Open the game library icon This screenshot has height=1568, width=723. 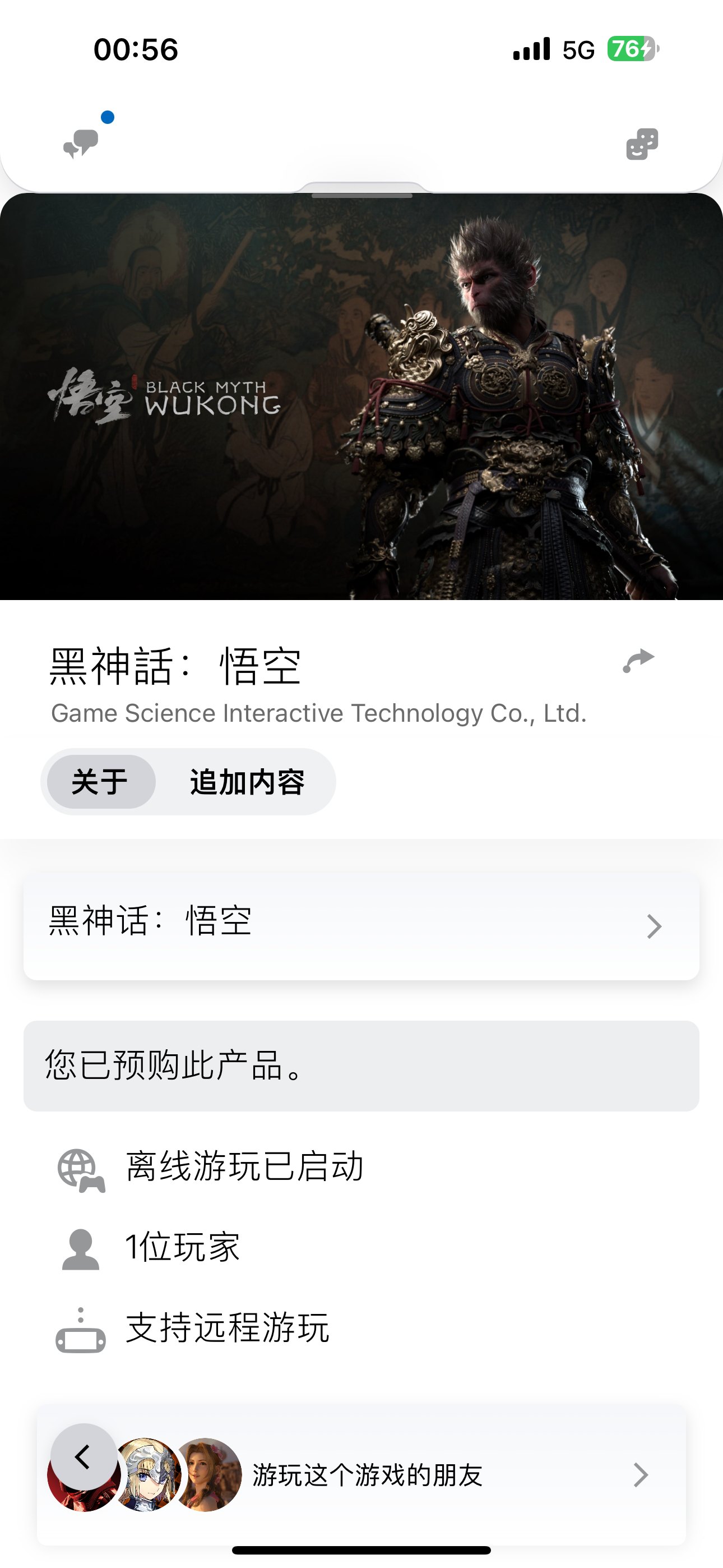click(x=642, y=144)
